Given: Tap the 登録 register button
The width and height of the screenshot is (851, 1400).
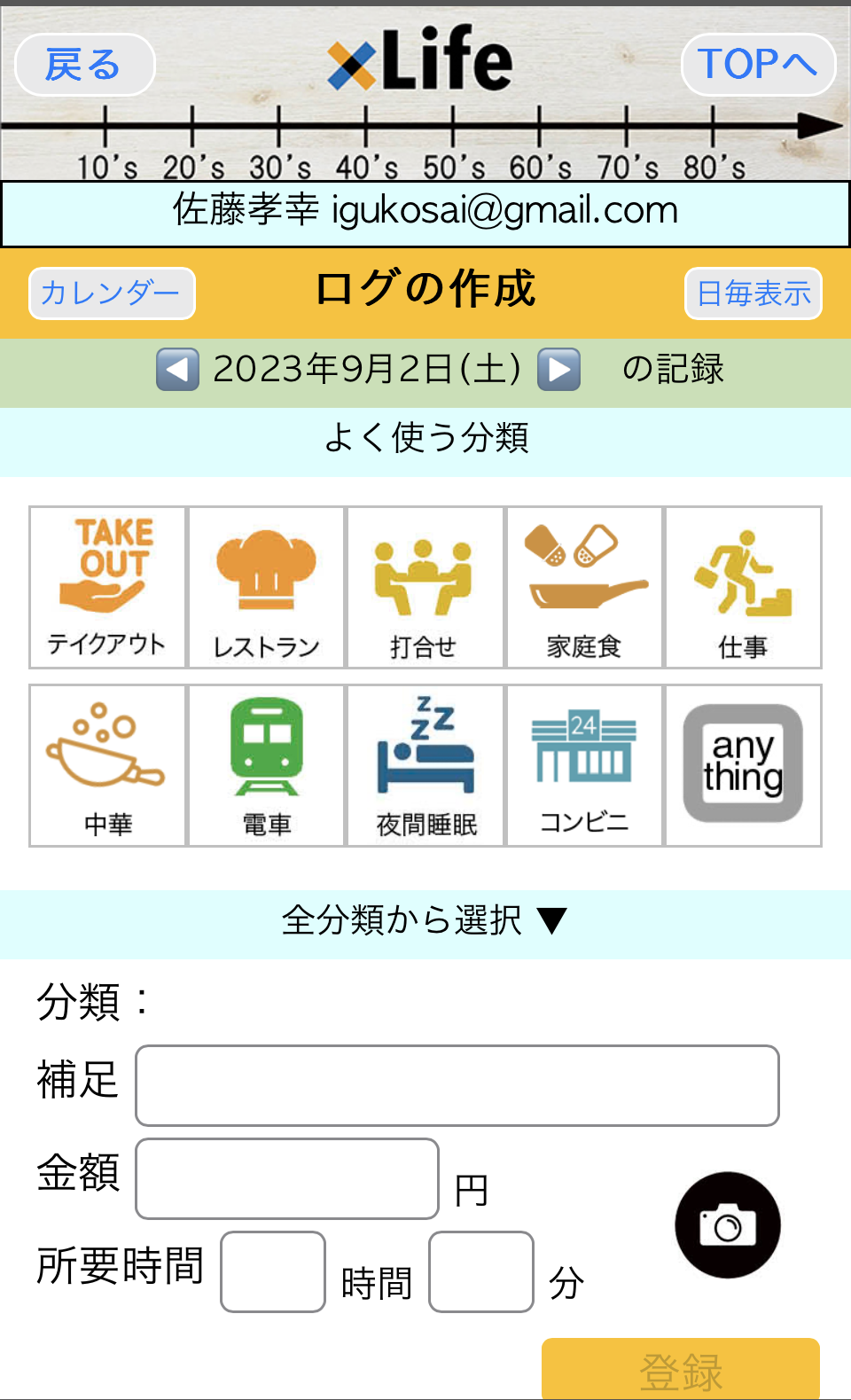Looking at the screenshot, I should 680,1369.
